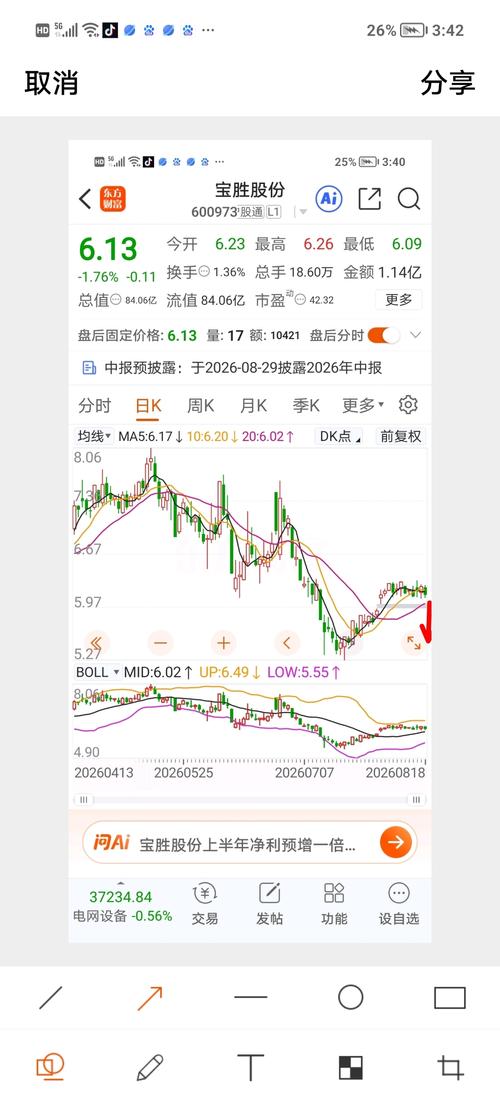Select the diagonal line drawing tool
This screenshot has height=1106, width=500.
(51, 997)
